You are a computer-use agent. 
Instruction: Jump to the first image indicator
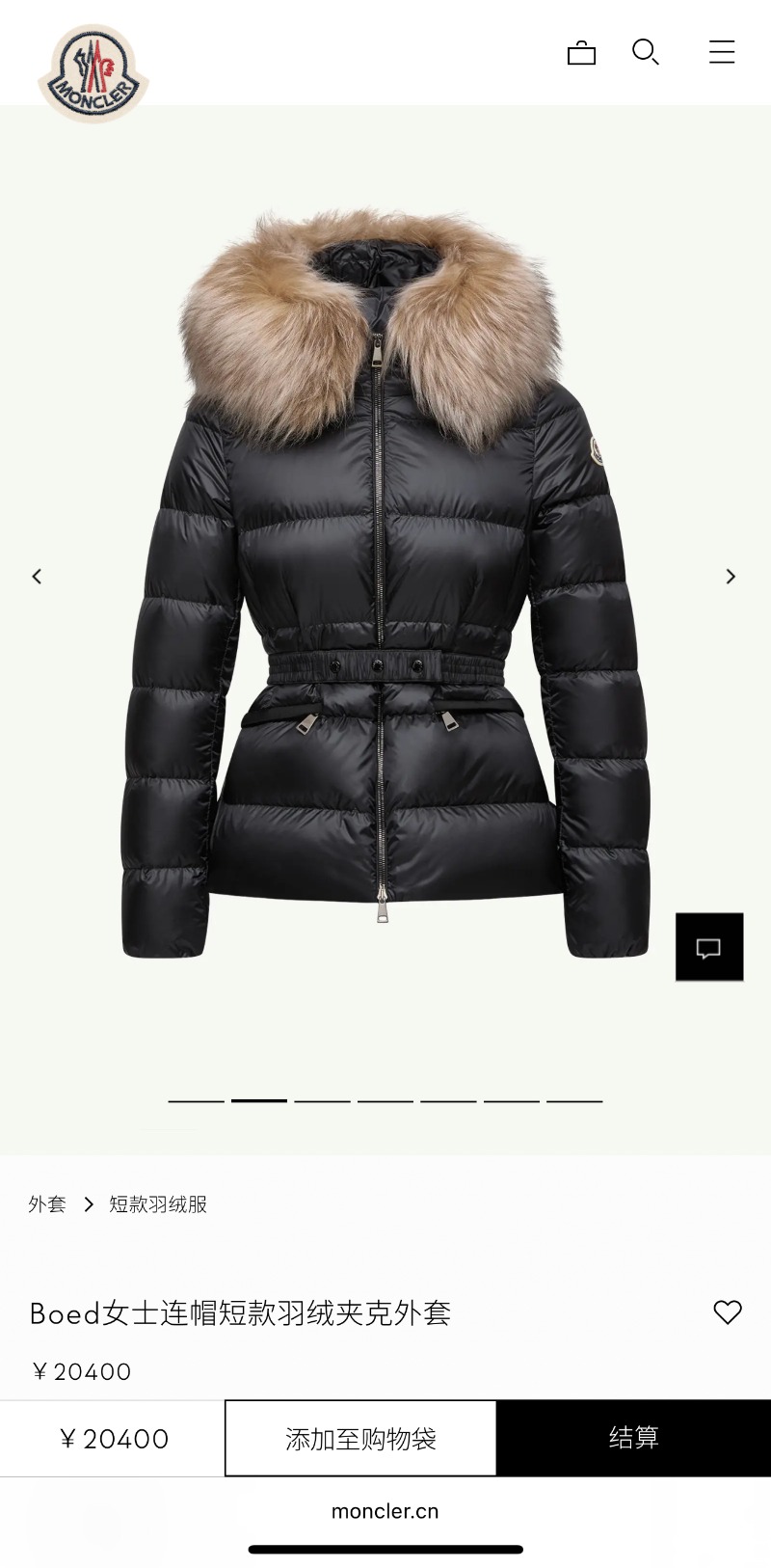(197, 1100)
